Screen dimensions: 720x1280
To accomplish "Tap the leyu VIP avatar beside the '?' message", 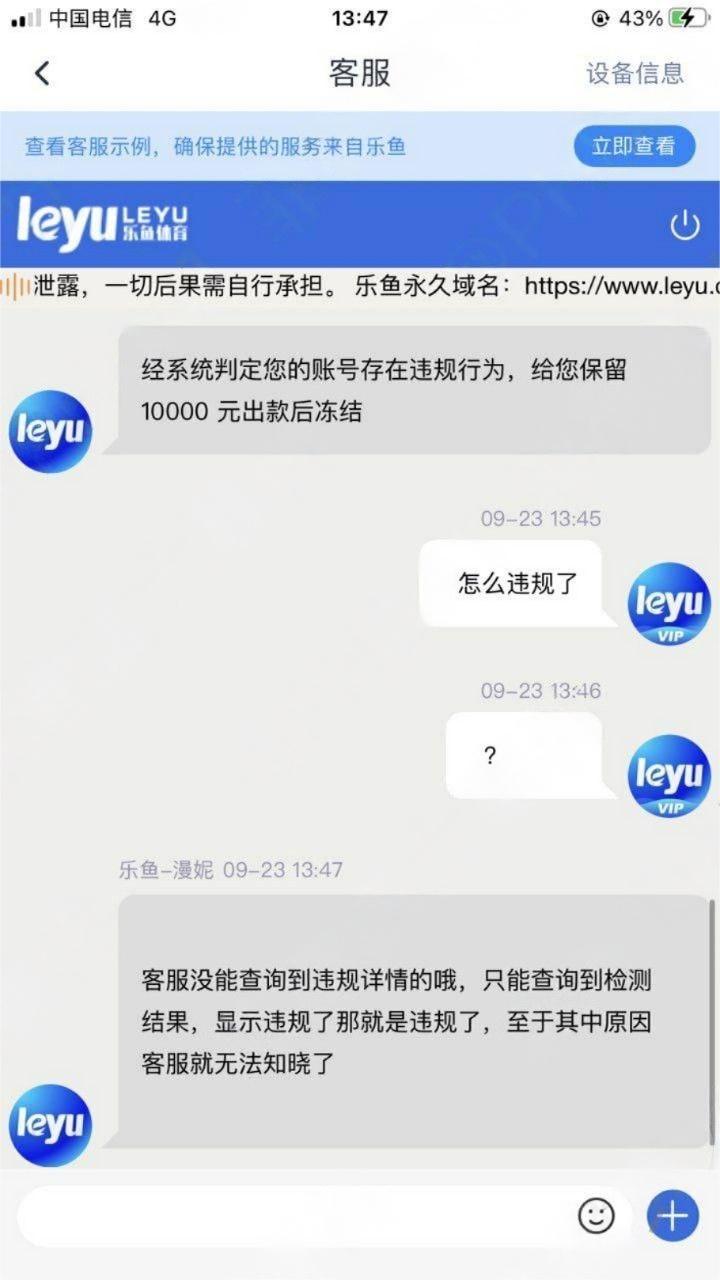I will pyautogui.click(x=668, y=777).
